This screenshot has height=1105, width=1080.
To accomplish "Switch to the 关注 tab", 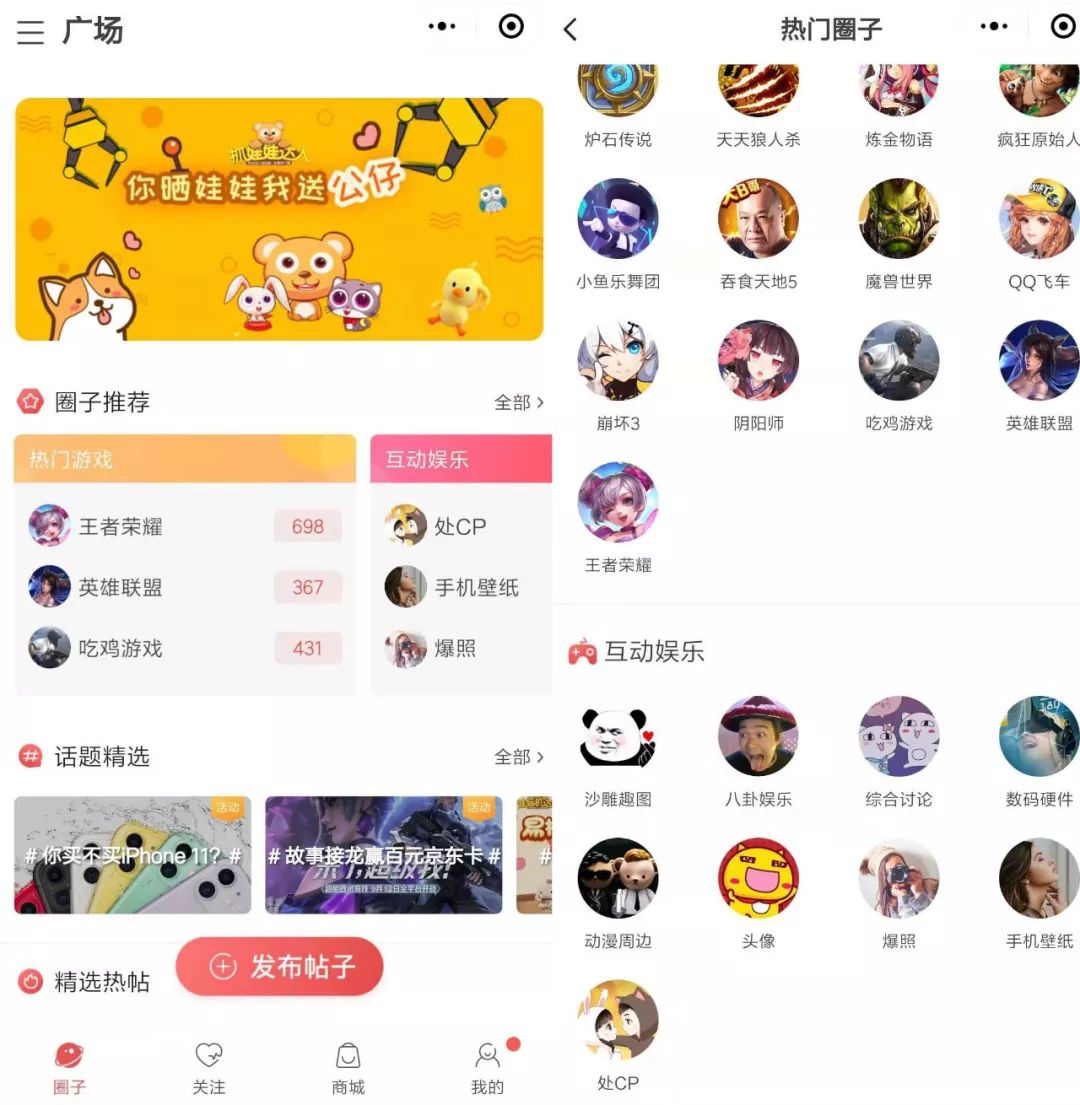I will (x=209, y=1068).
